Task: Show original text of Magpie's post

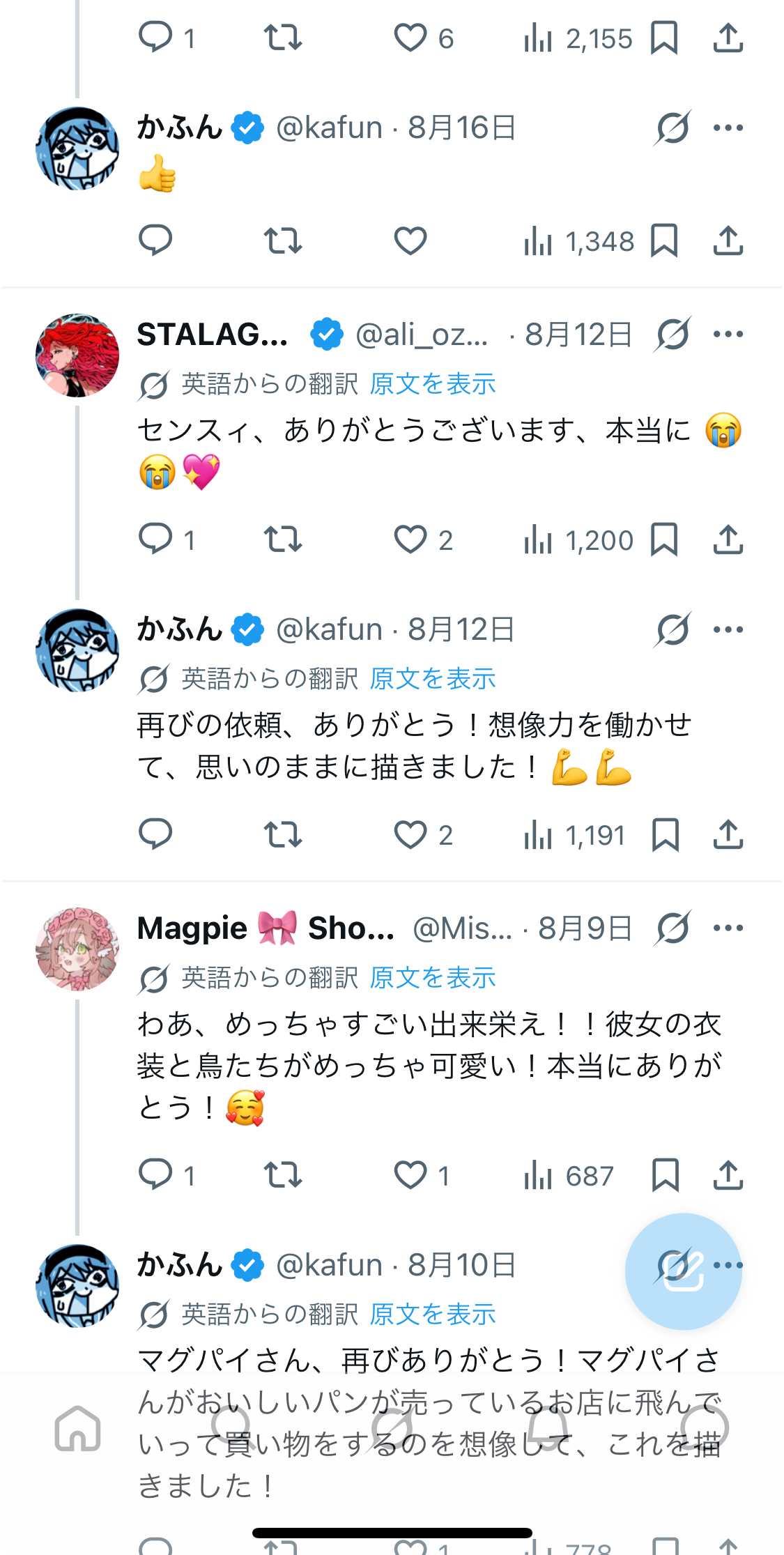Action: [x=433, y=978]
